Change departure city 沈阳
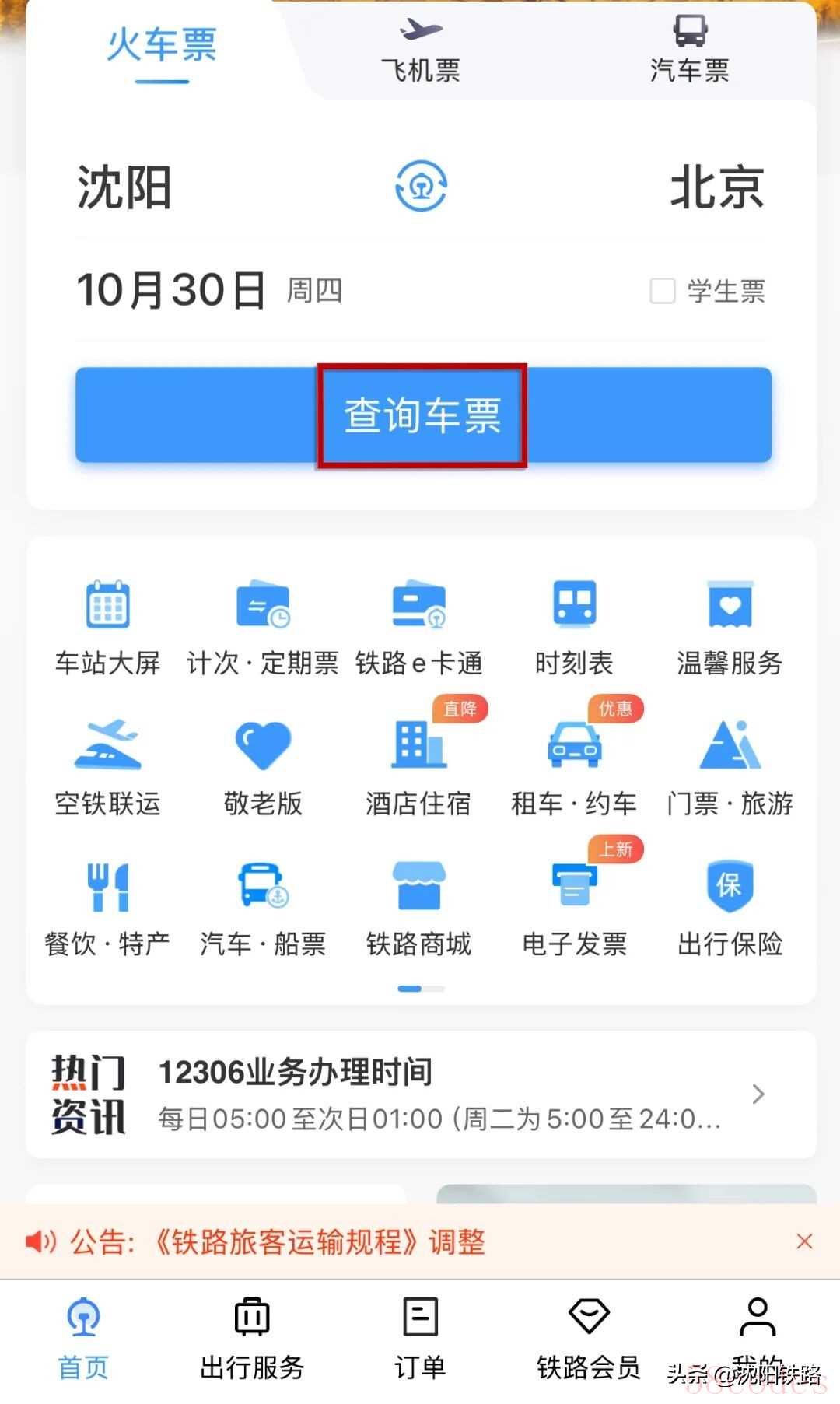The height and width of the screenshot is (1404, 840). [x=124, y=188]
